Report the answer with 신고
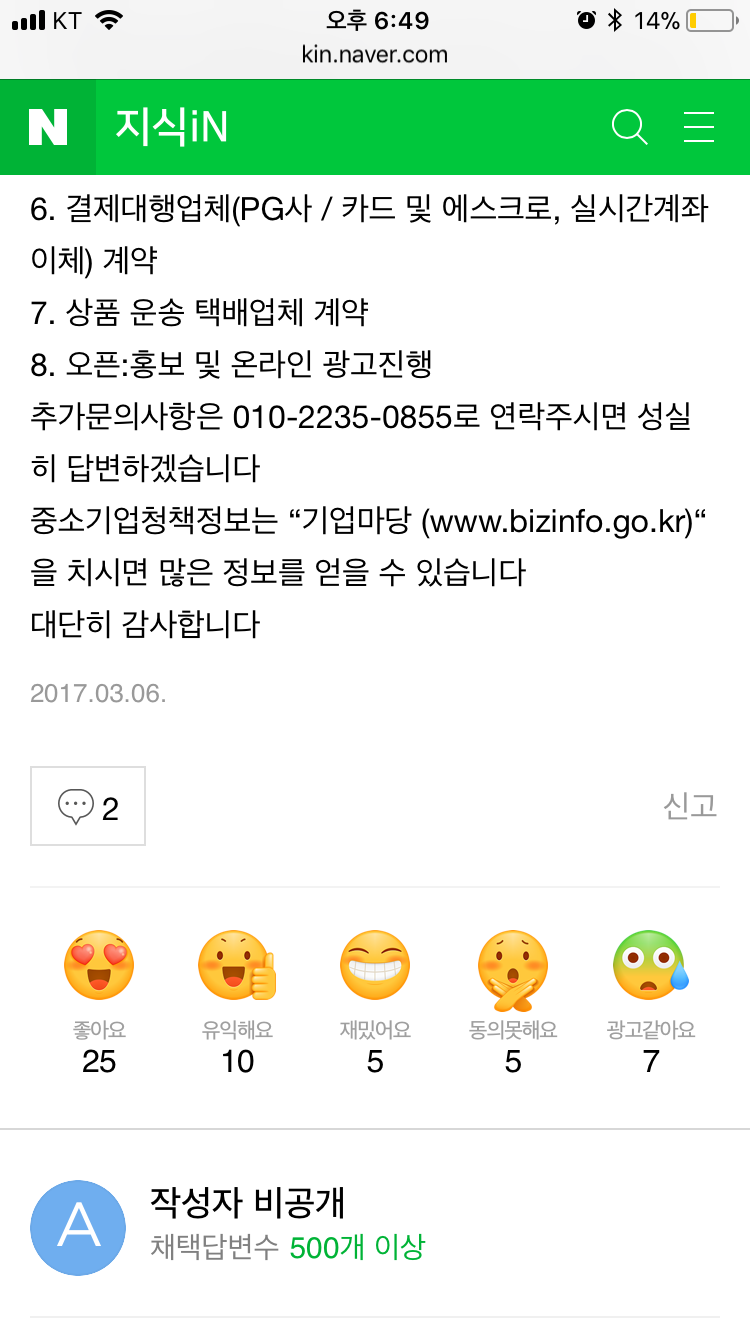The width and height of the screenshot is (750, 1334). click(690, 806)
